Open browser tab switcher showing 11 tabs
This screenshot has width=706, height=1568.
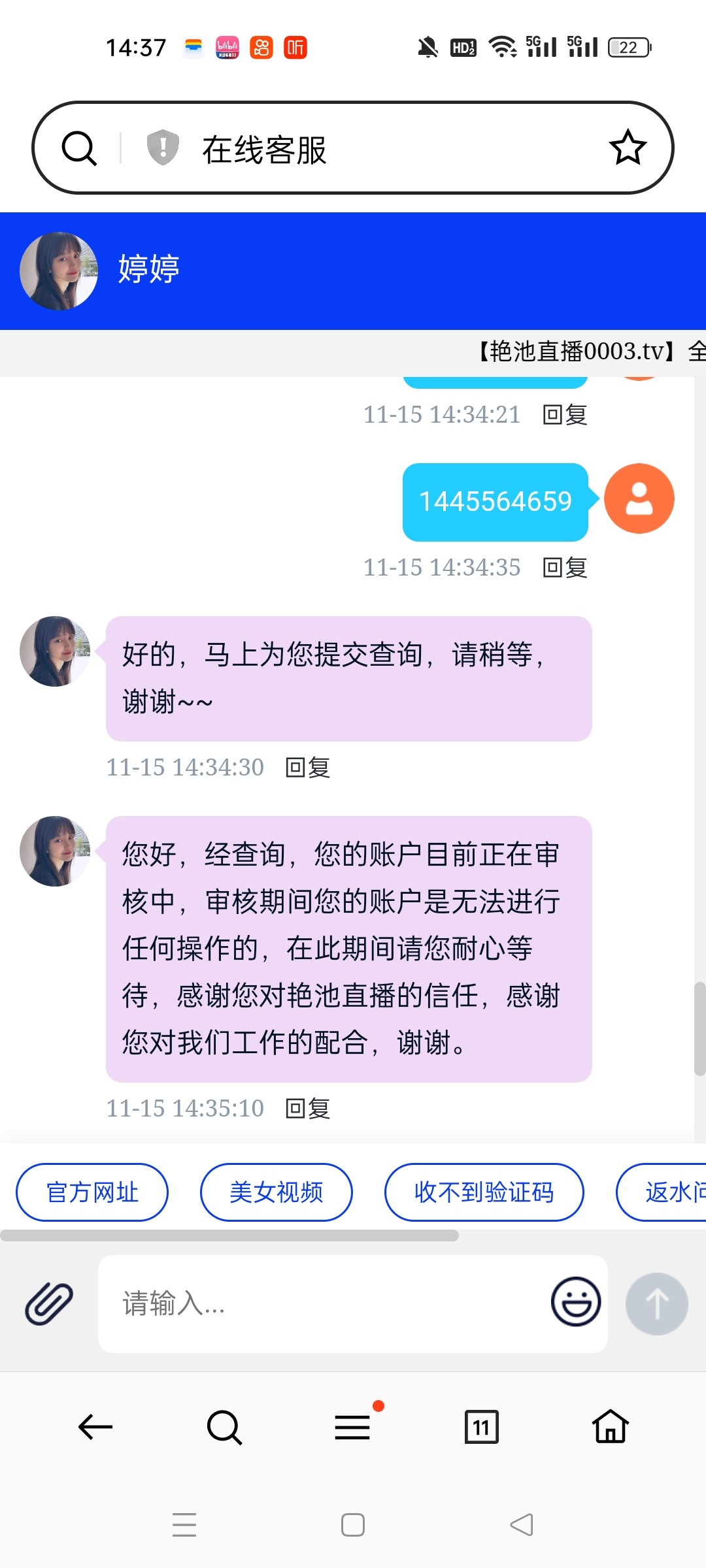pyautogui.click(x=481, y=1426)
